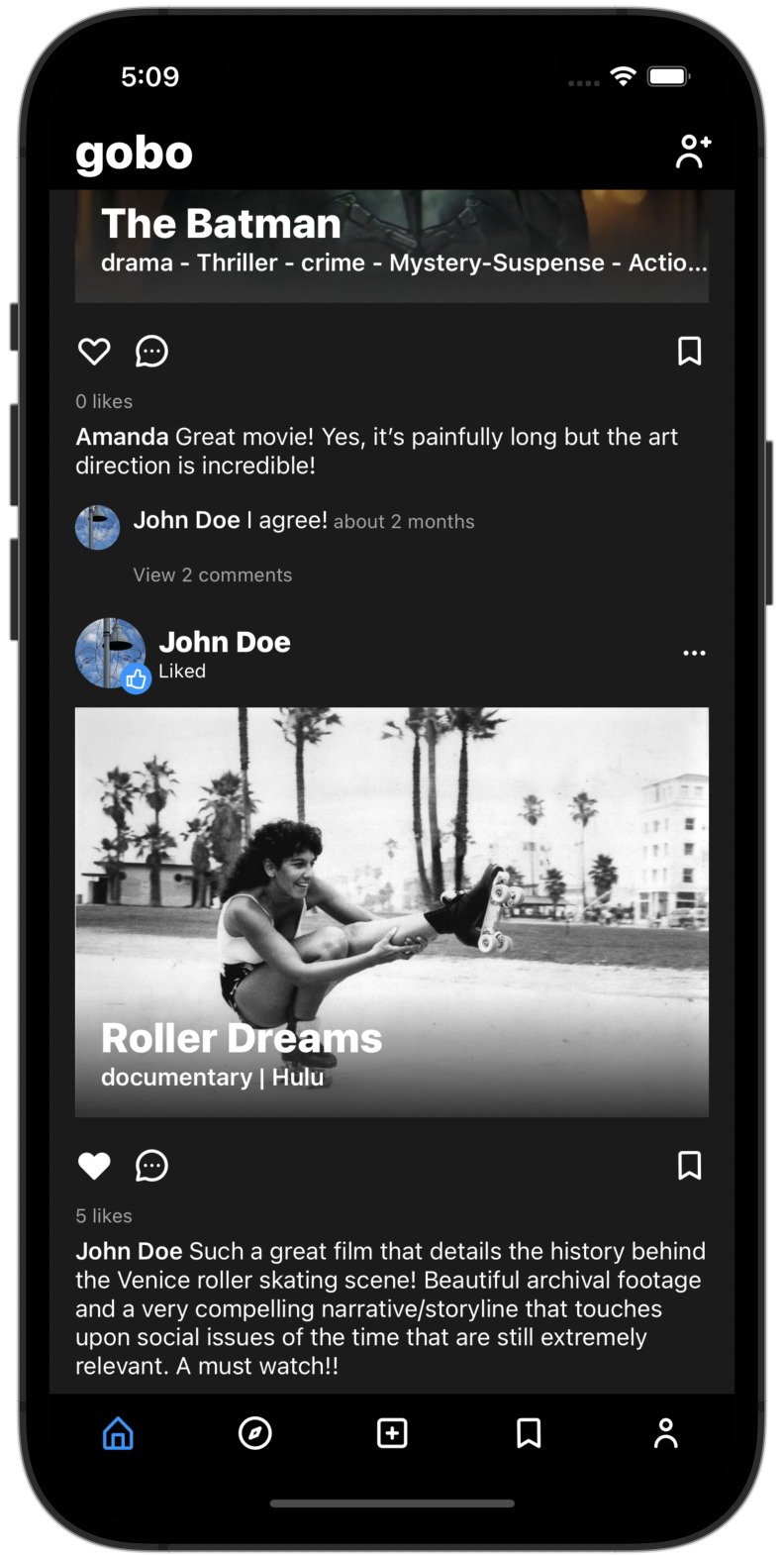Open the add friend icon
784x1556 pixels.
tap(693, 152)
